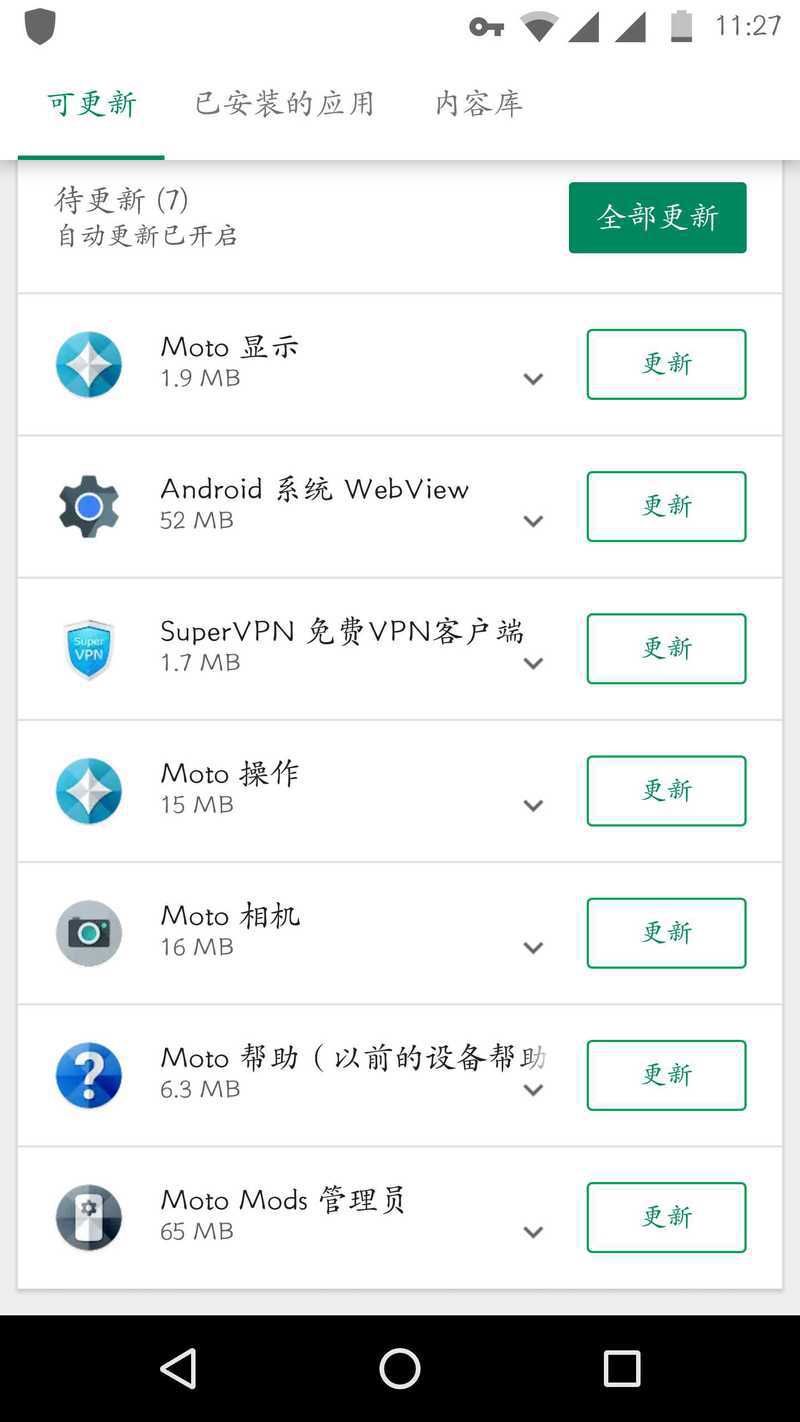Collapse the Moto Mods 管理员 chevron
This screenshot has width=800, height=1422.
click(533, 1232)
